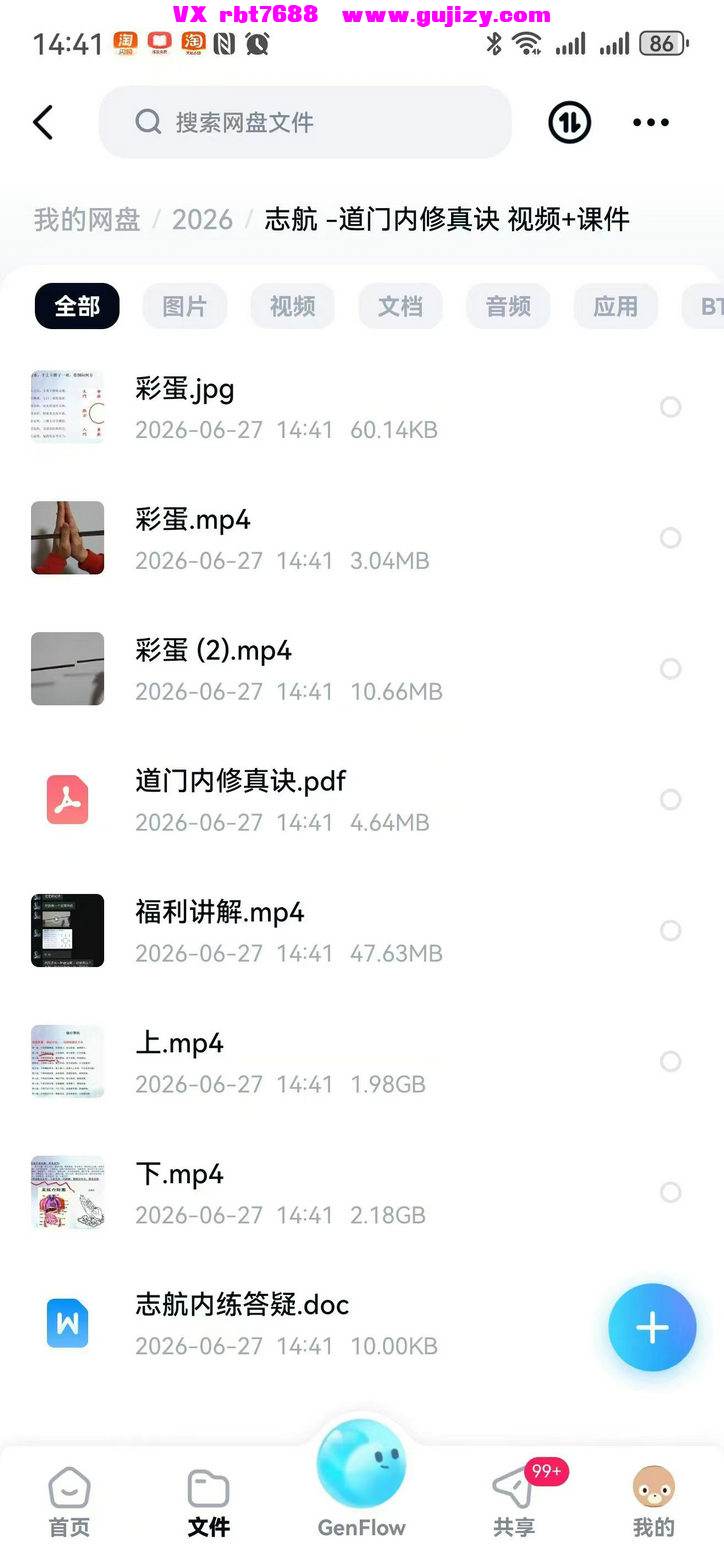Go to 我的网盘 in the breadcrumb
Image resolution: width=724 pixels, height=1558 pixels.
coord(87,219)
